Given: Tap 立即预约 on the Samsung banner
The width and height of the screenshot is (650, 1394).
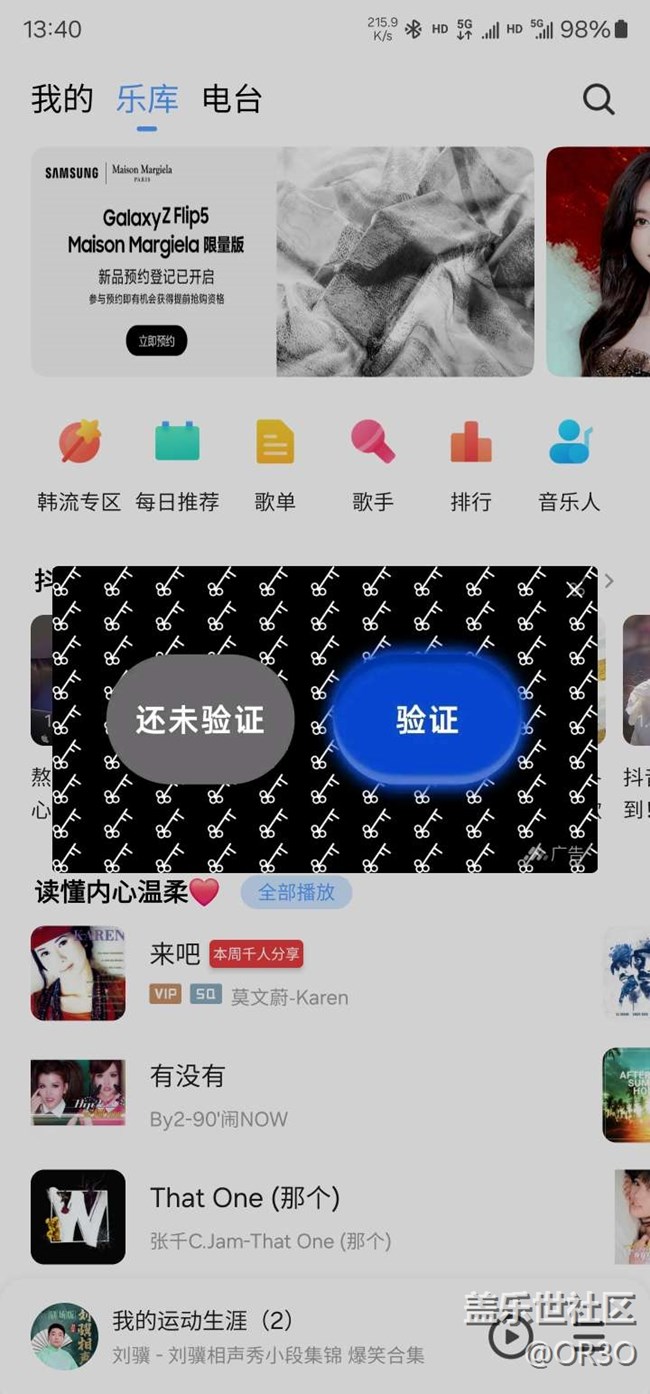Looking at the screenshot, I should 157,341.
